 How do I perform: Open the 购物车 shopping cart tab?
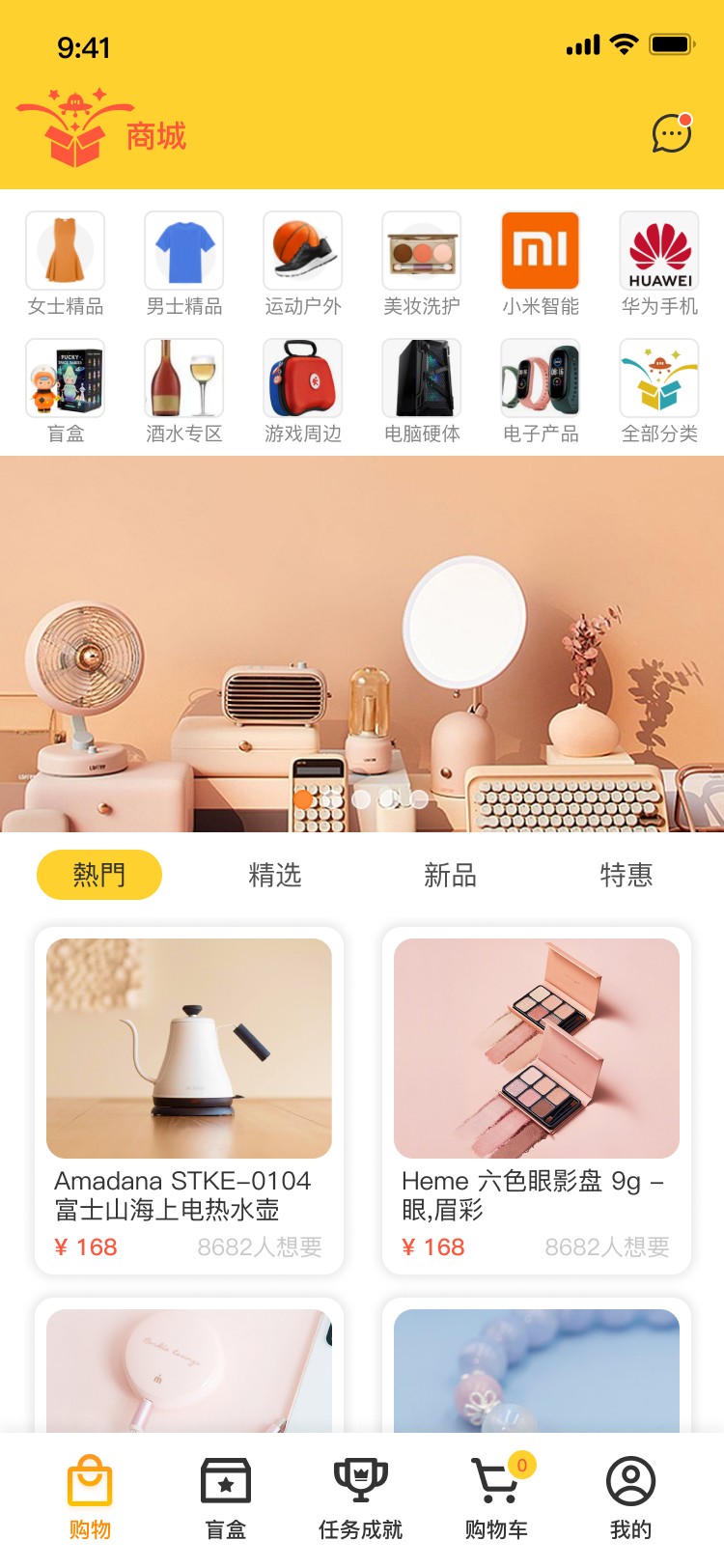tap(496, 1497)
